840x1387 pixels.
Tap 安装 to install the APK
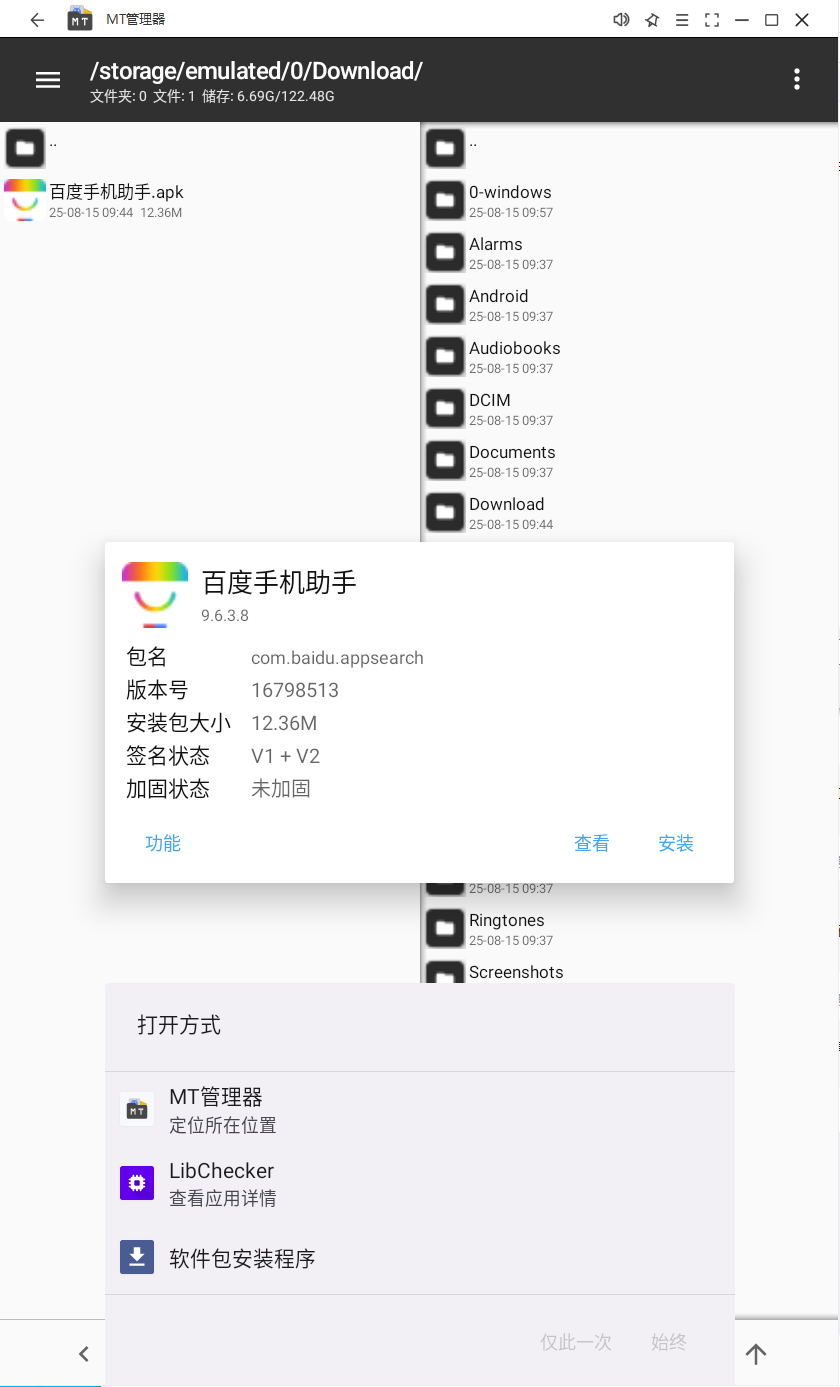[x=676, y=843]
